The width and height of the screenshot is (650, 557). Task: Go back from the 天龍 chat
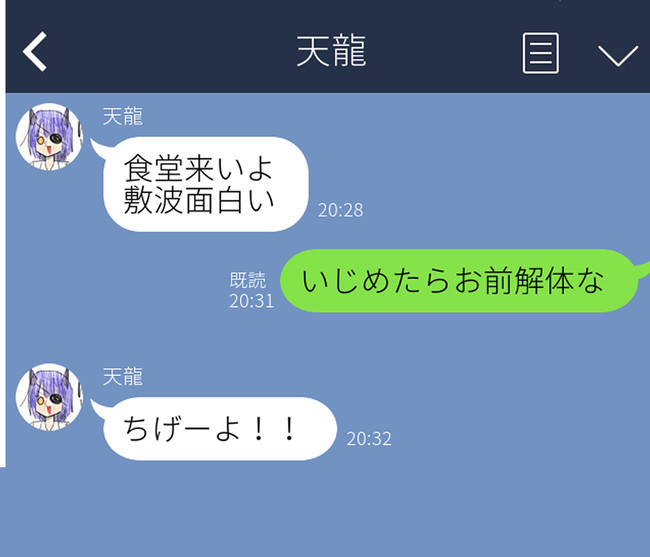click(x=36, y=52)
